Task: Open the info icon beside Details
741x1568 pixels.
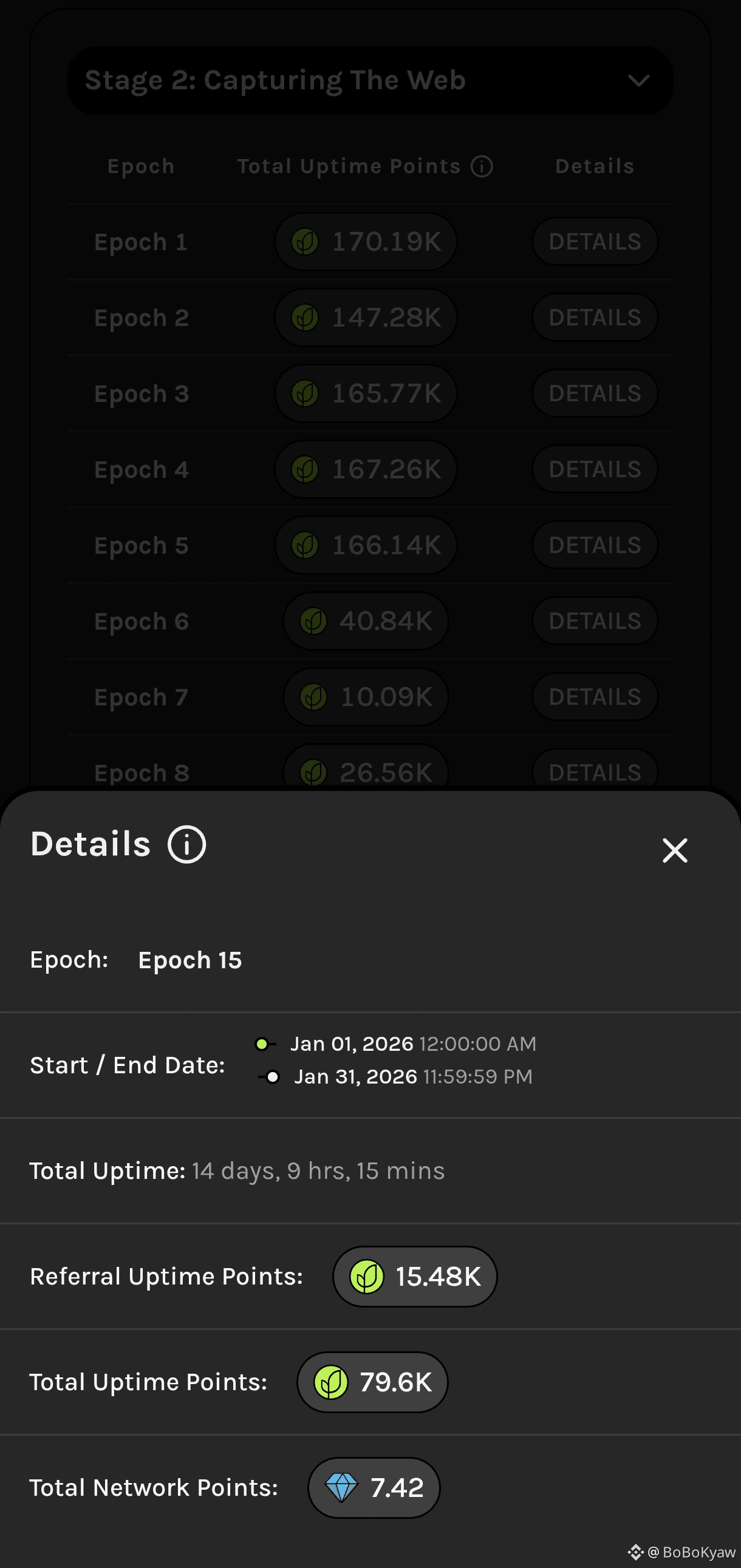Action: [187, 844]
